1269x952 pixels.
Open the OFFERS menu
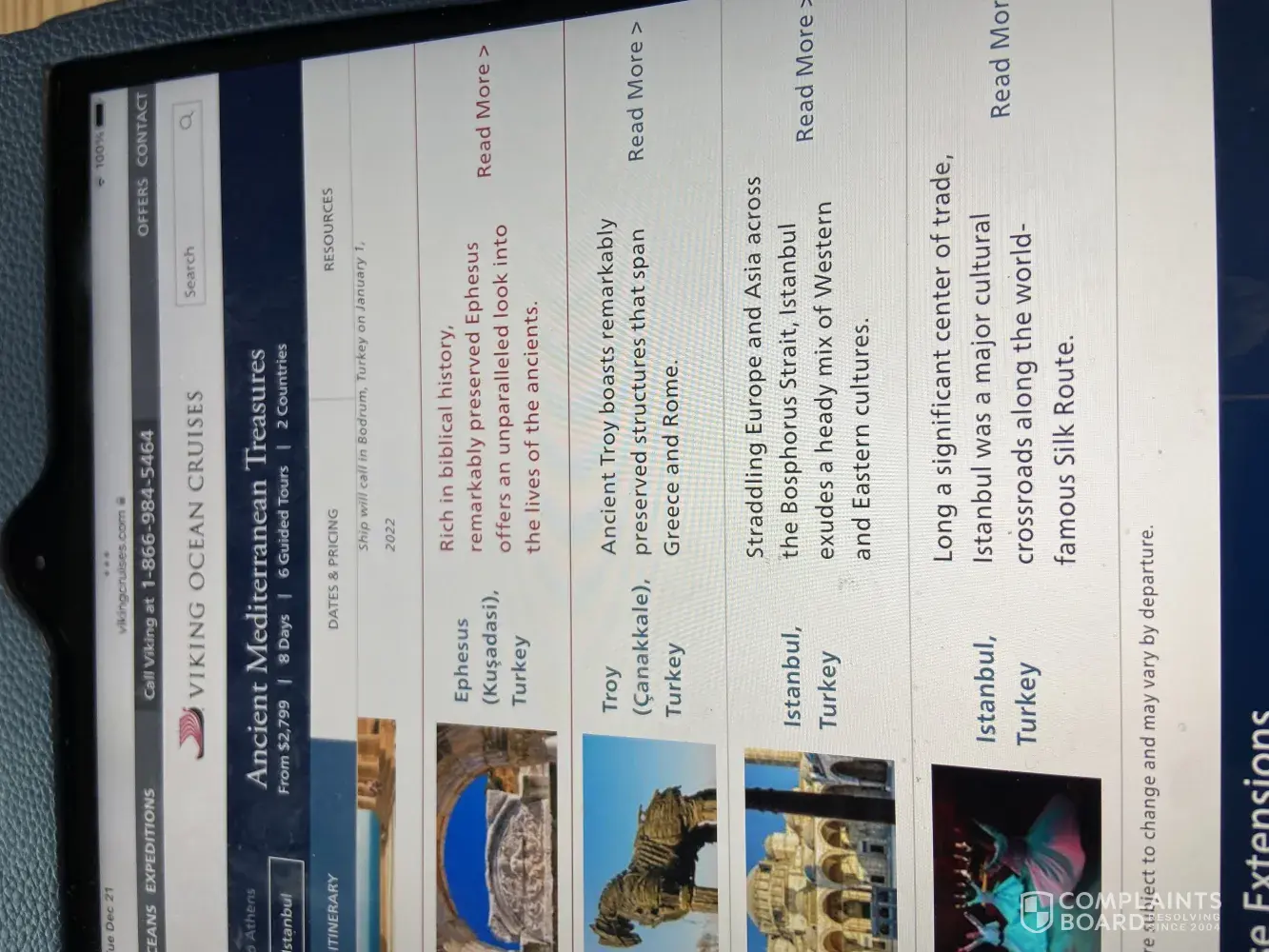pos(143,207)
